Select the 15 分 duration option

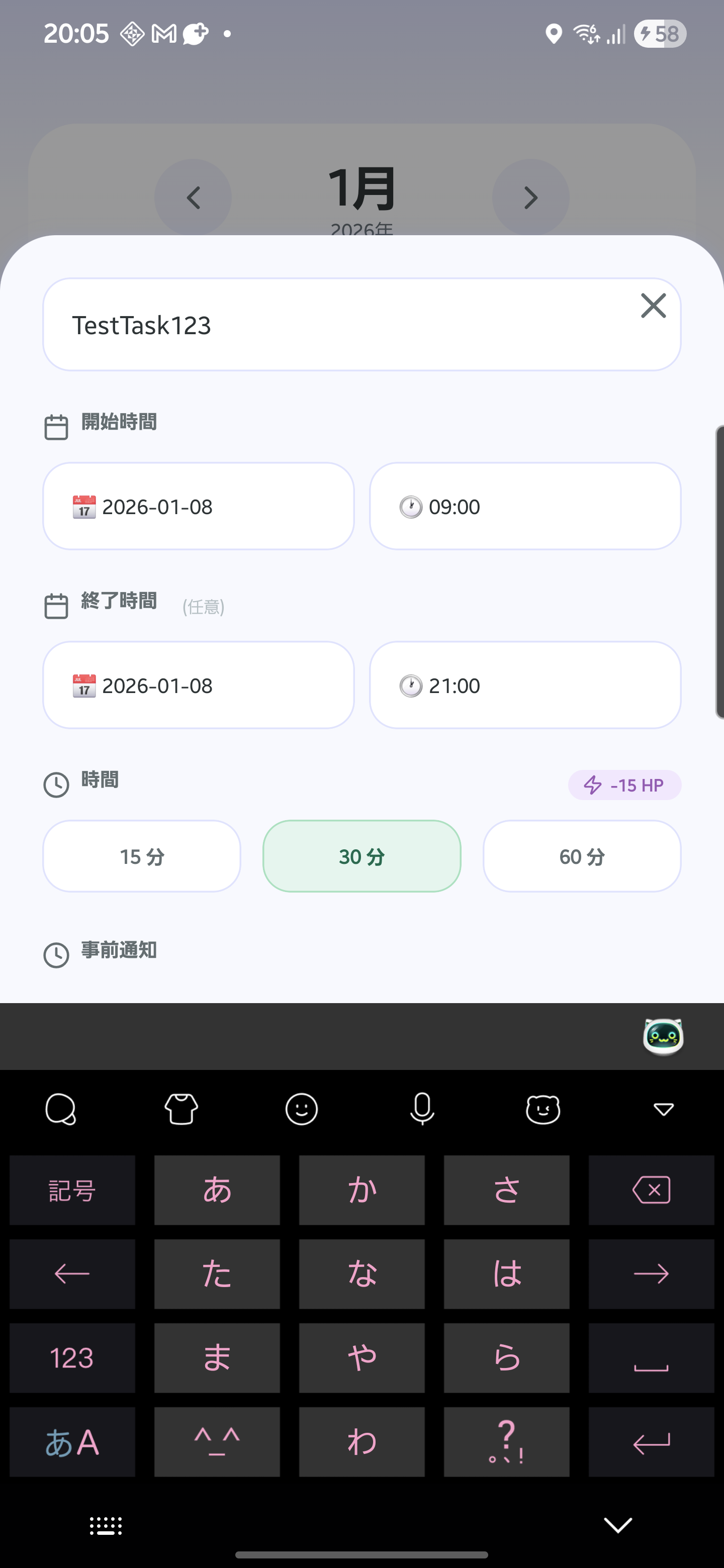[x=141, y=856]
